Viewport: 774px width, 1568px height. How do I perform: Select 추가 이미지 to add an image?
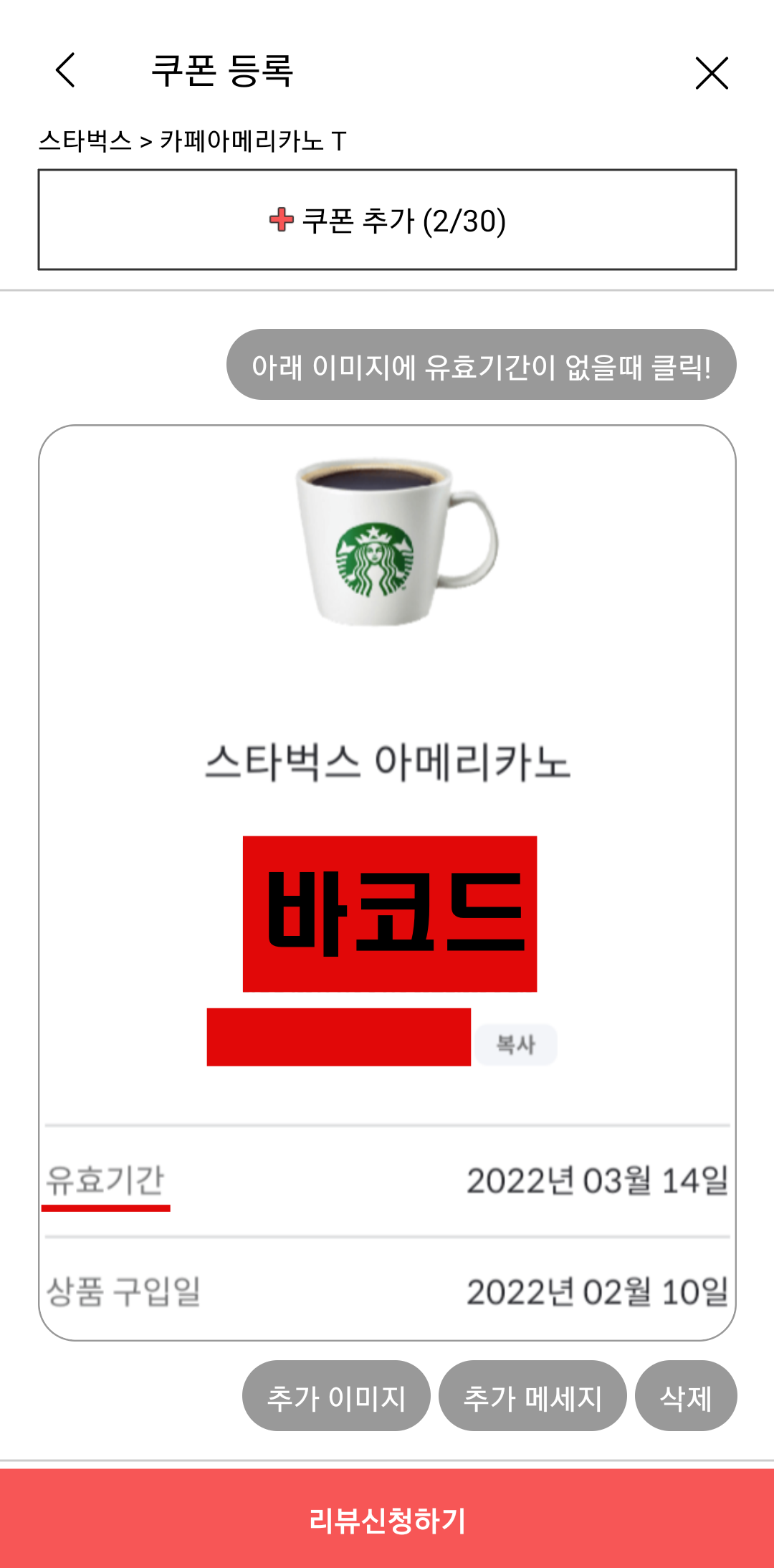click(x=336, y=1396)
